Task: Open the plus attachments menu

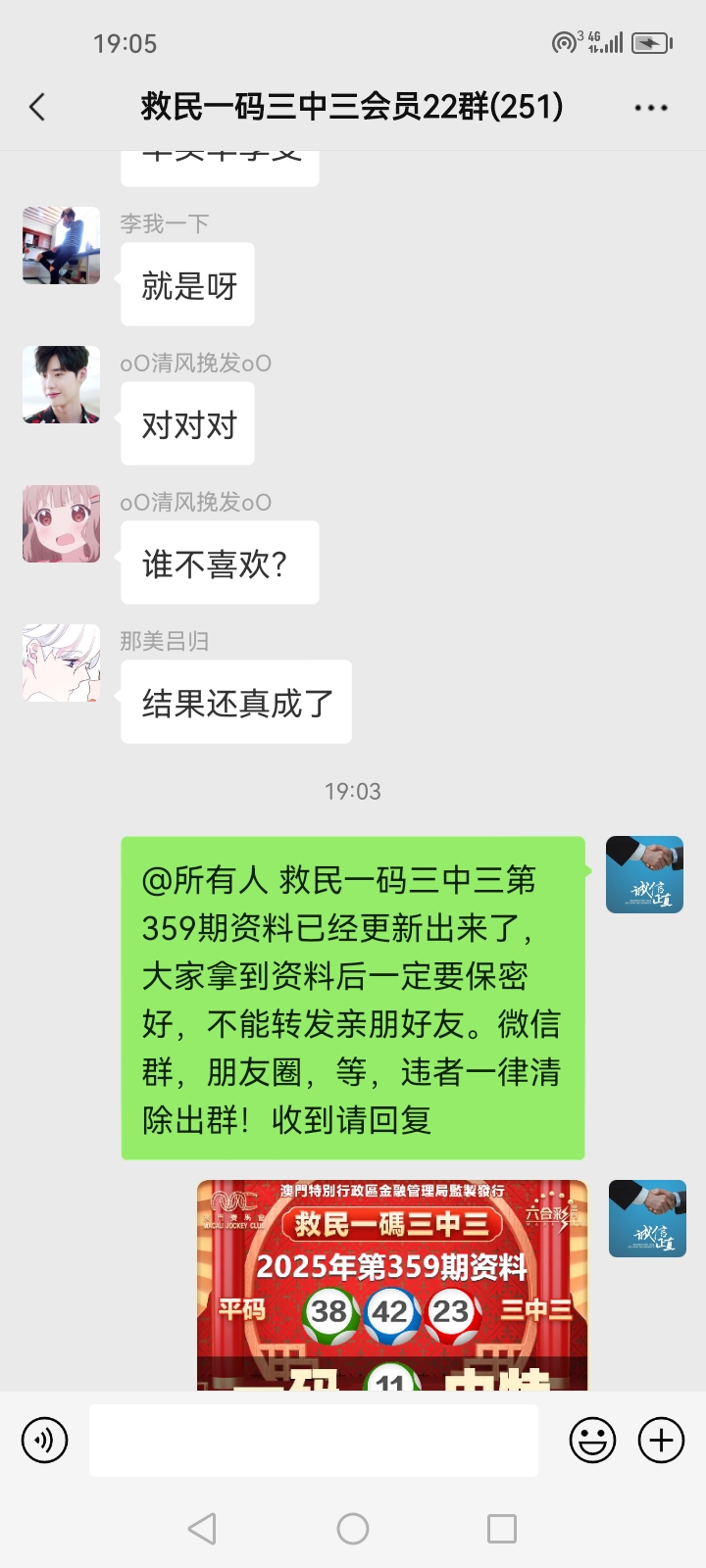Action: coord(662,1441)
